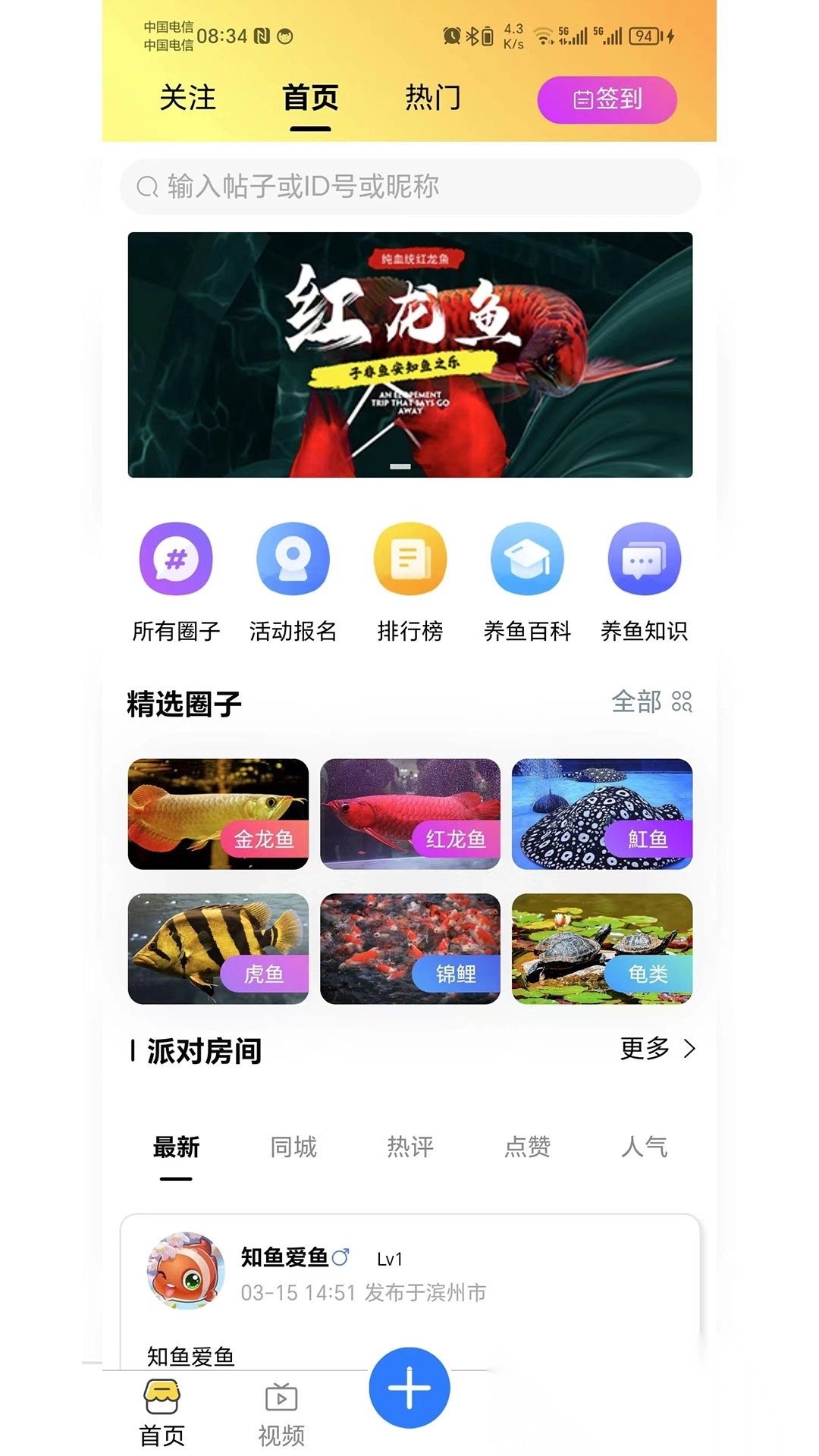Go to the 视频 tab

click(x=281, y=1414)
